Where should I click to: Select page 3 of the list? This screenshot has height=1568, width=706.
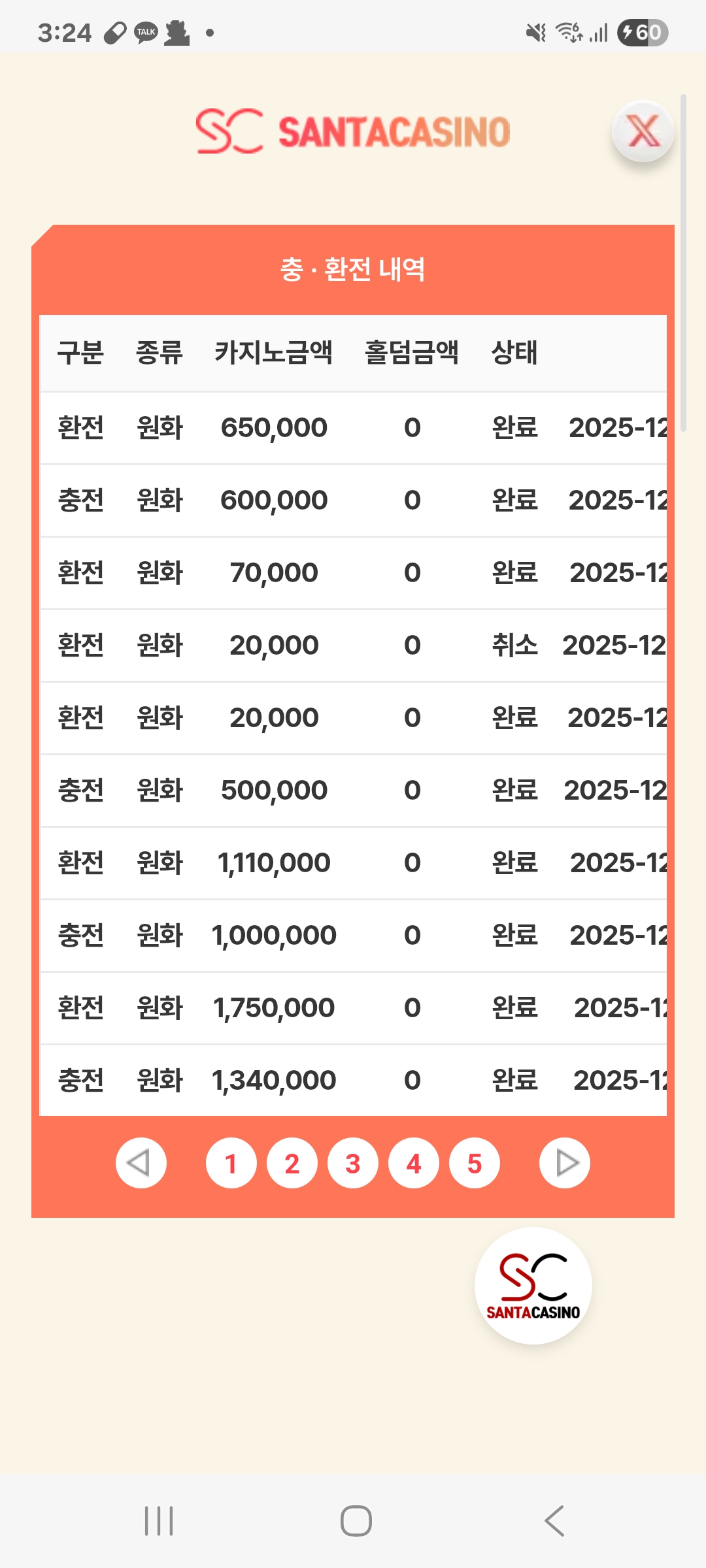coord(352,1163)
